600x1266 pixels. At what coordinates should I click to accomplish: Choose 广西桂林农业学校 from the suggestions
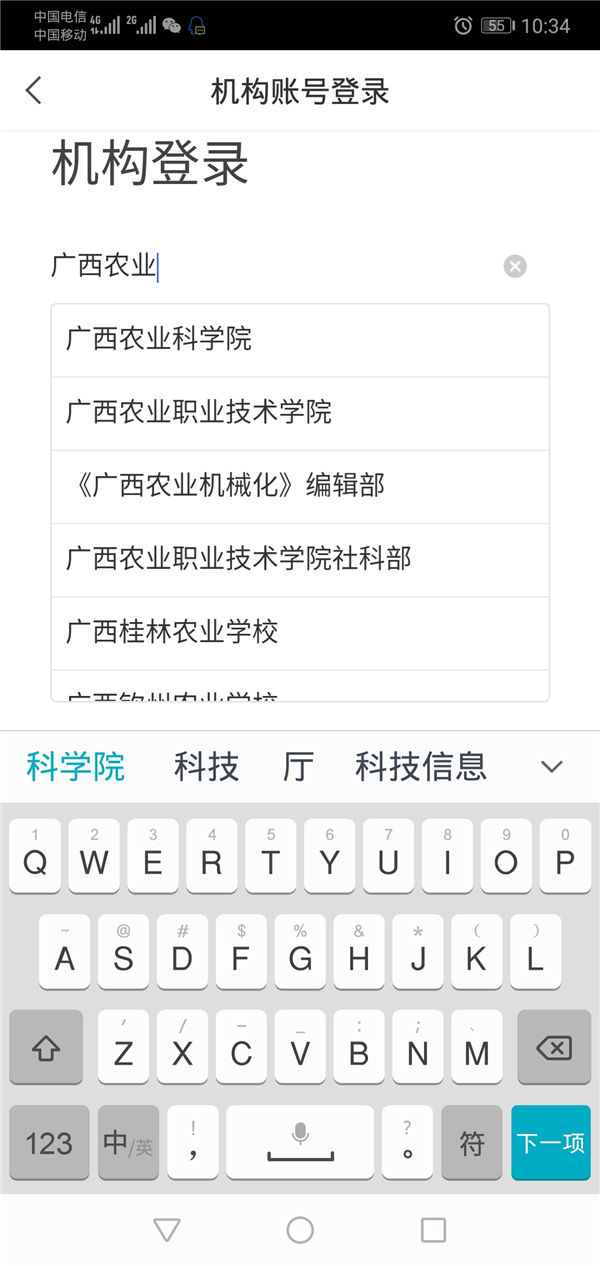pyautogui.click(x=300, y=632)
